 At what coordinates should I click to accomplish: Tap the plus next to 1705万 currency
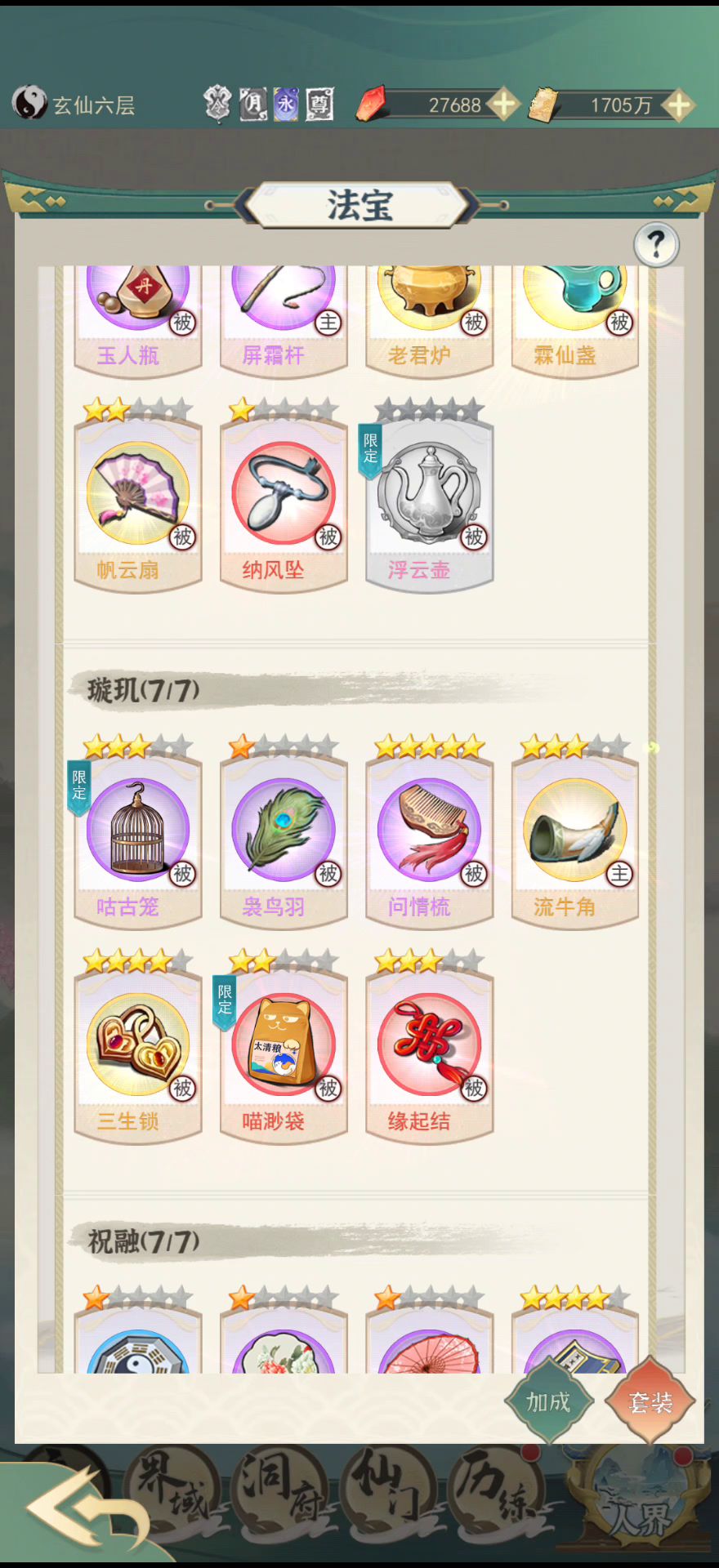point(679,105)
